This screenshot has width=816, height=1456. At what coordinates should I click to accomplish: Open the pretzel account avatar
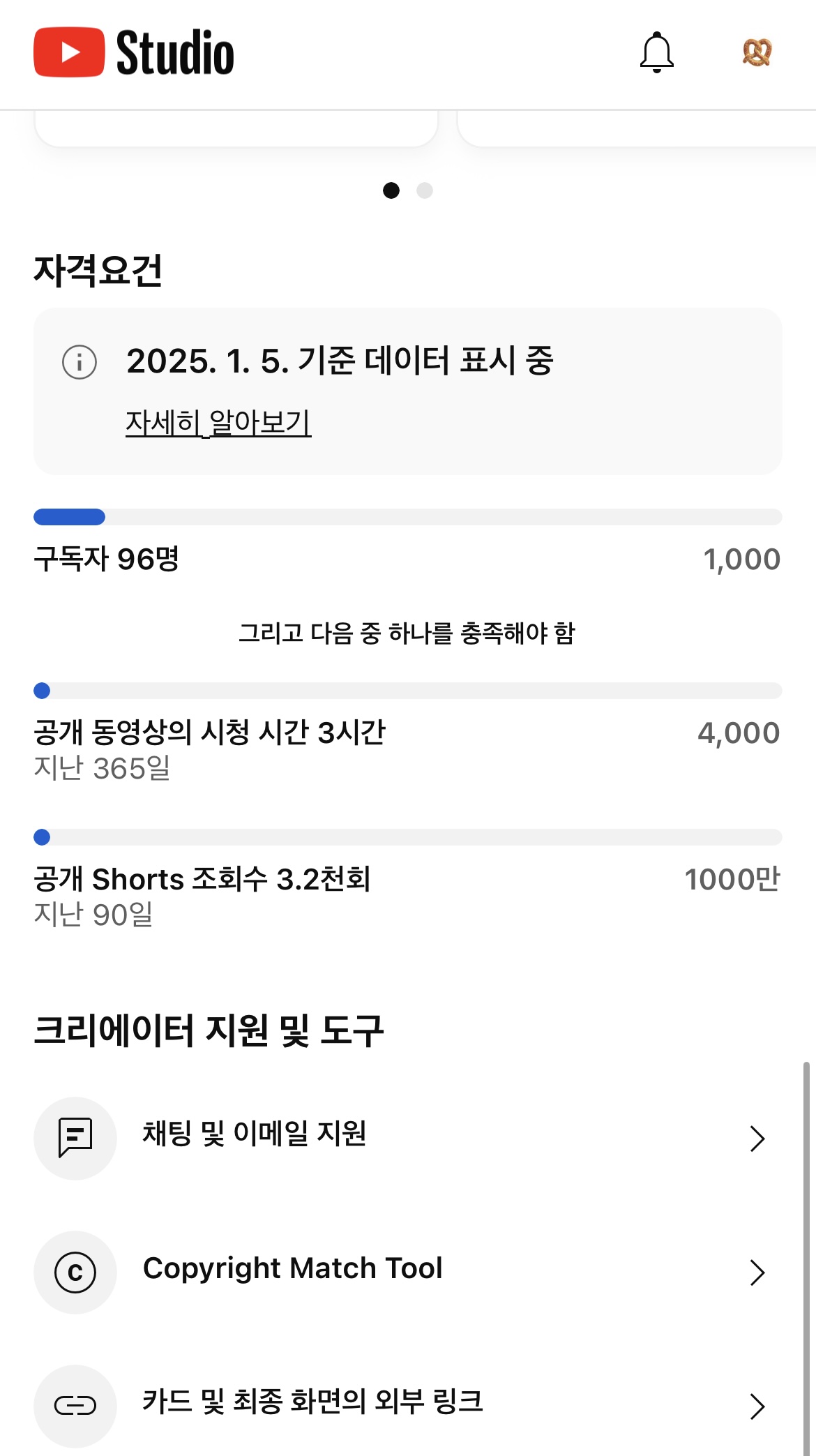757,52
